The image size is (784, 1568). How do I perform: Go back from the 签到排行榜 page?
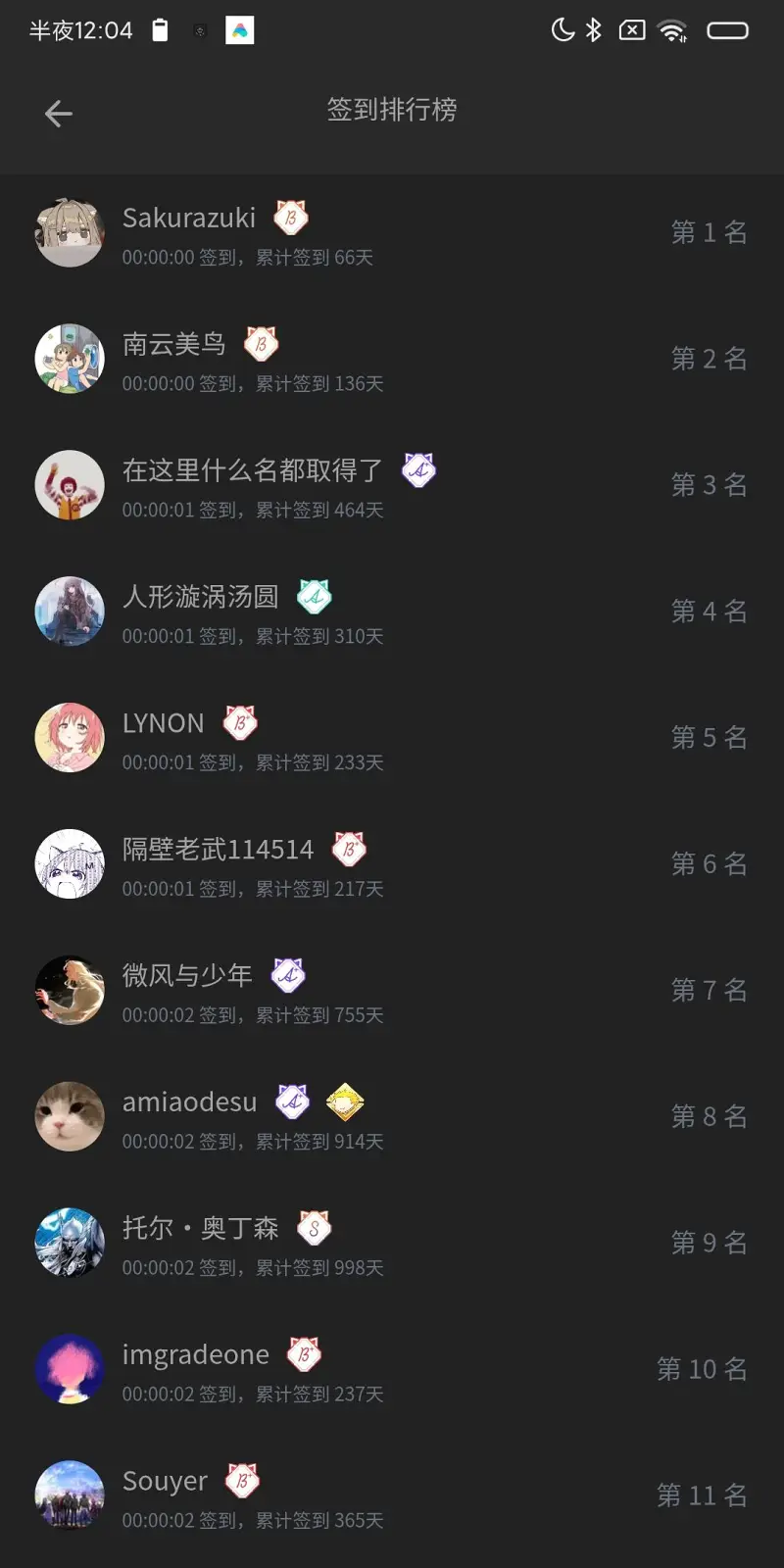coord(59,114)
